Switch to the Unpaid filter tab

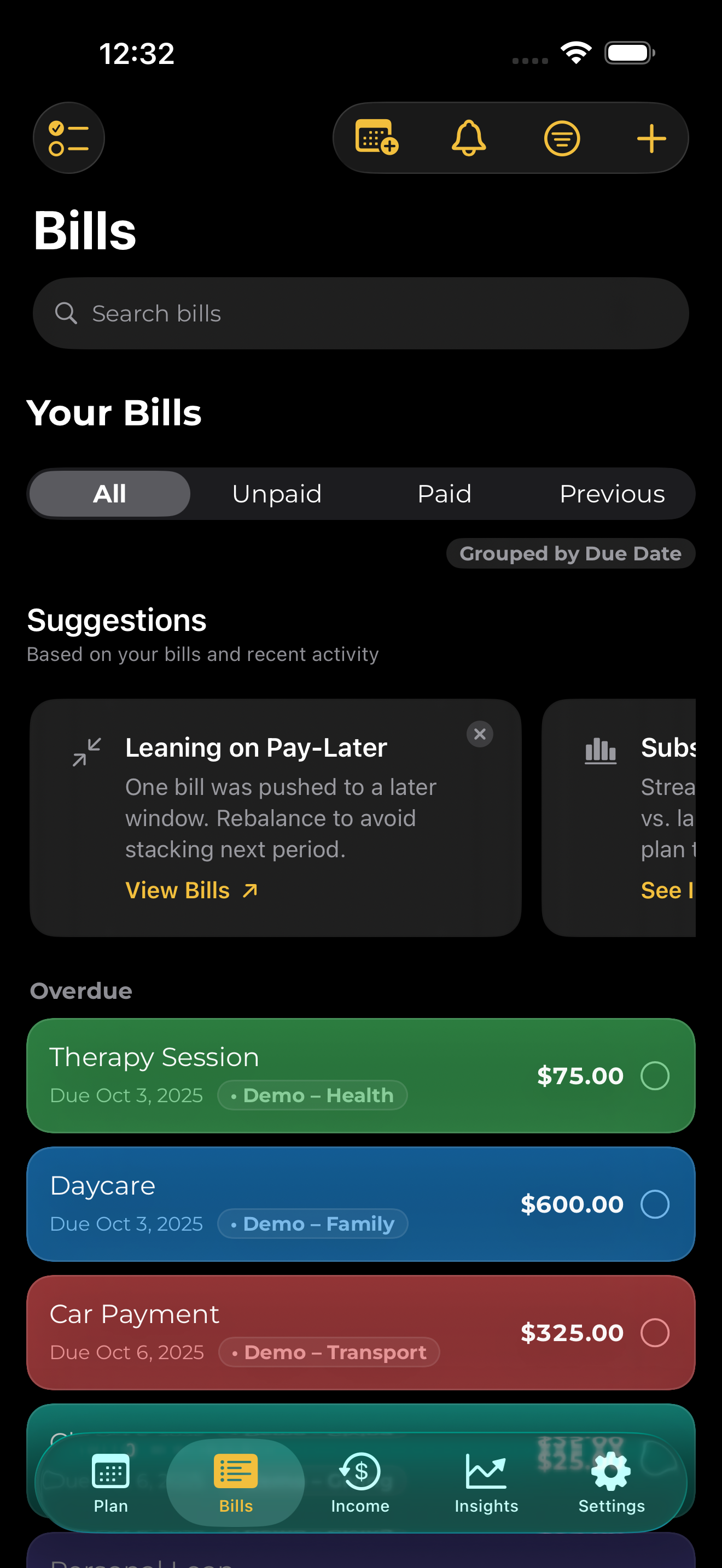[277, 494]
